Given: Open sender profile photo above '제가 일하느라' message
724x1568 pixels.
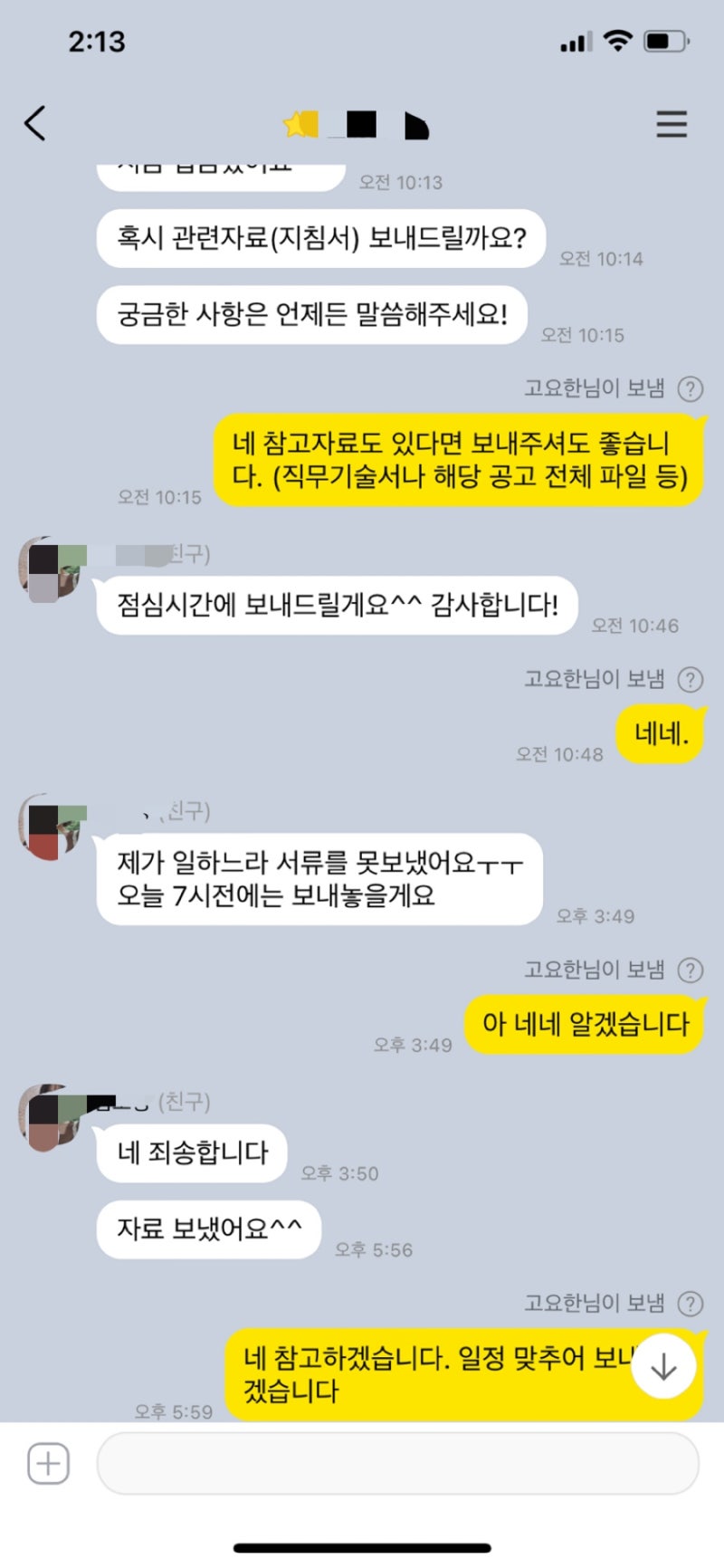Looking at the screenshot, I should click(x=50, y=827).
